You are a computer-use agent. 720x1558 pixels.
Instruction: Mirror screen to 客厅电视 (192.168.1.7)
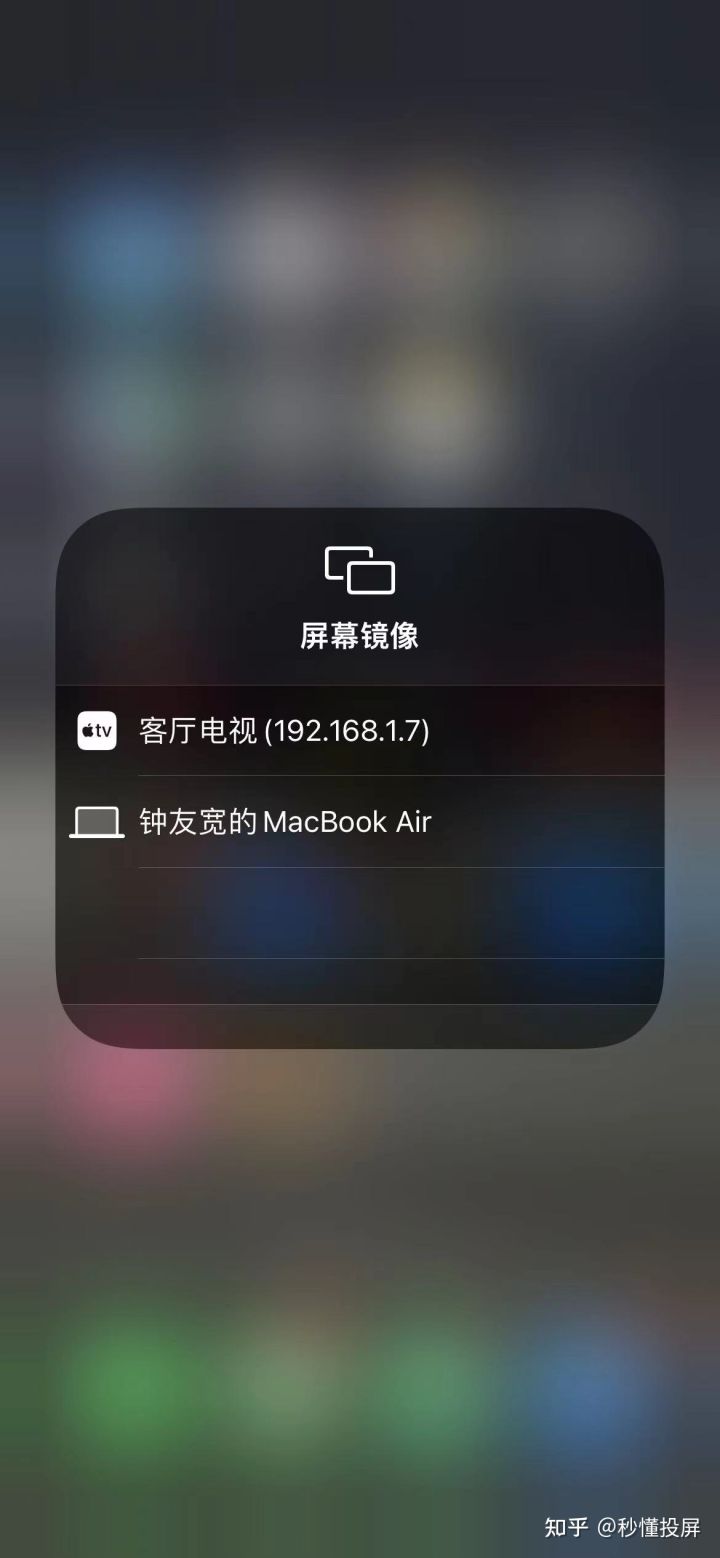(284, 731)
